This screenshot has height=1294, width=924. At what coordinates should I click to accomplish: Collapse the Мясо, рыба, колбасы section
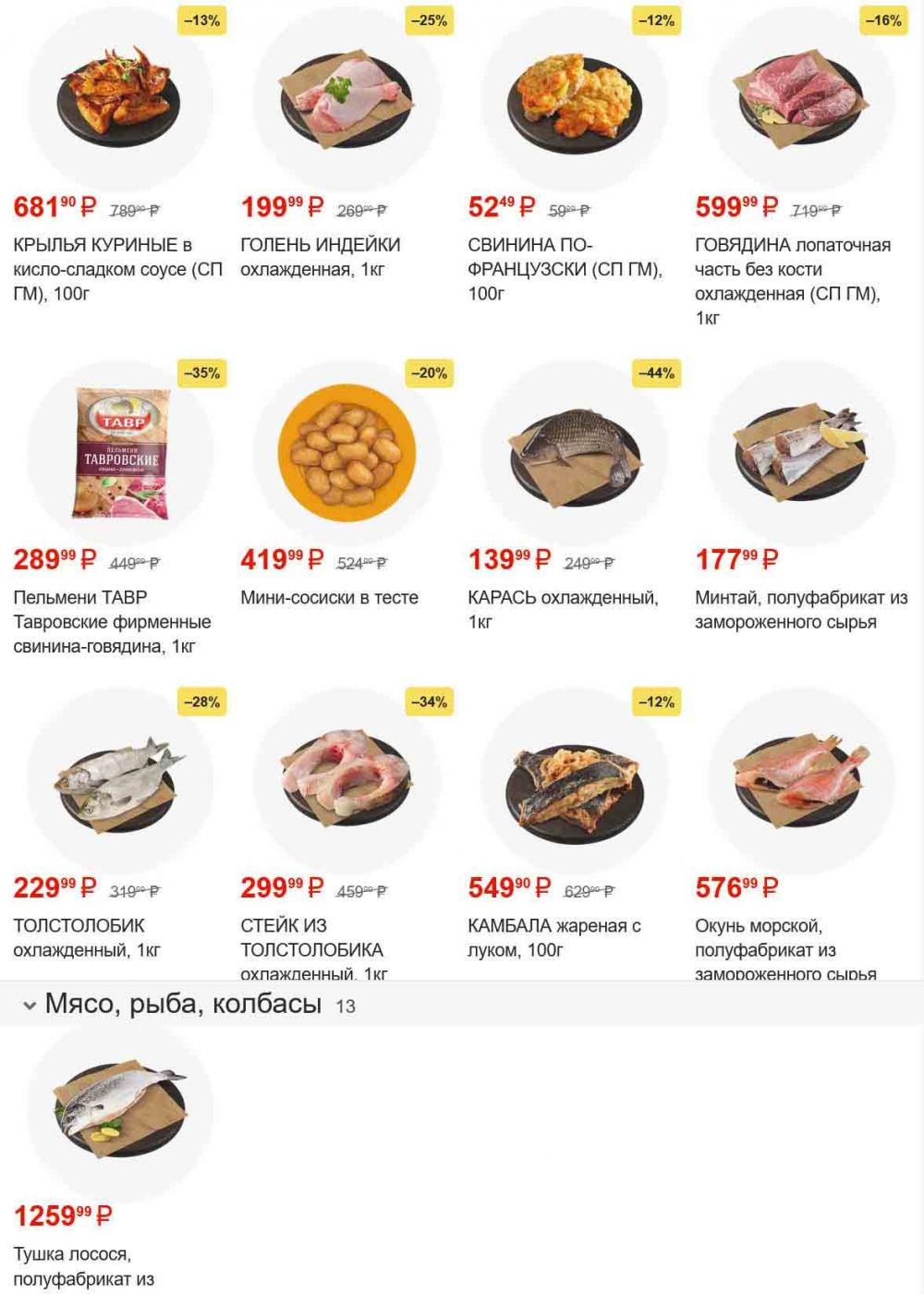[30, 1006]
